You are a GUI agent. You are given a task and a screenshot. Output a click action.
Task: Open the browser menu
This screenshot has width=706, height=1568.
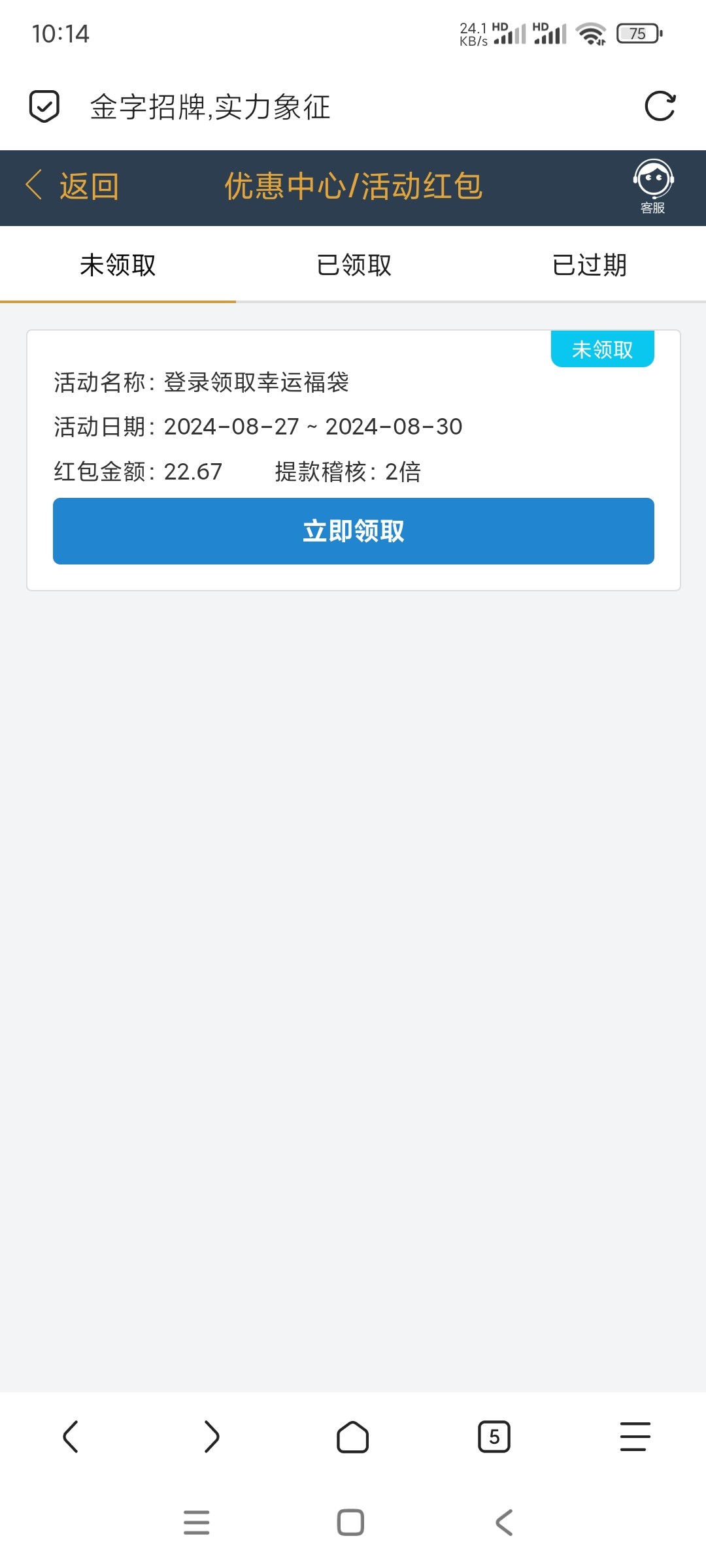coord(635,1437)
